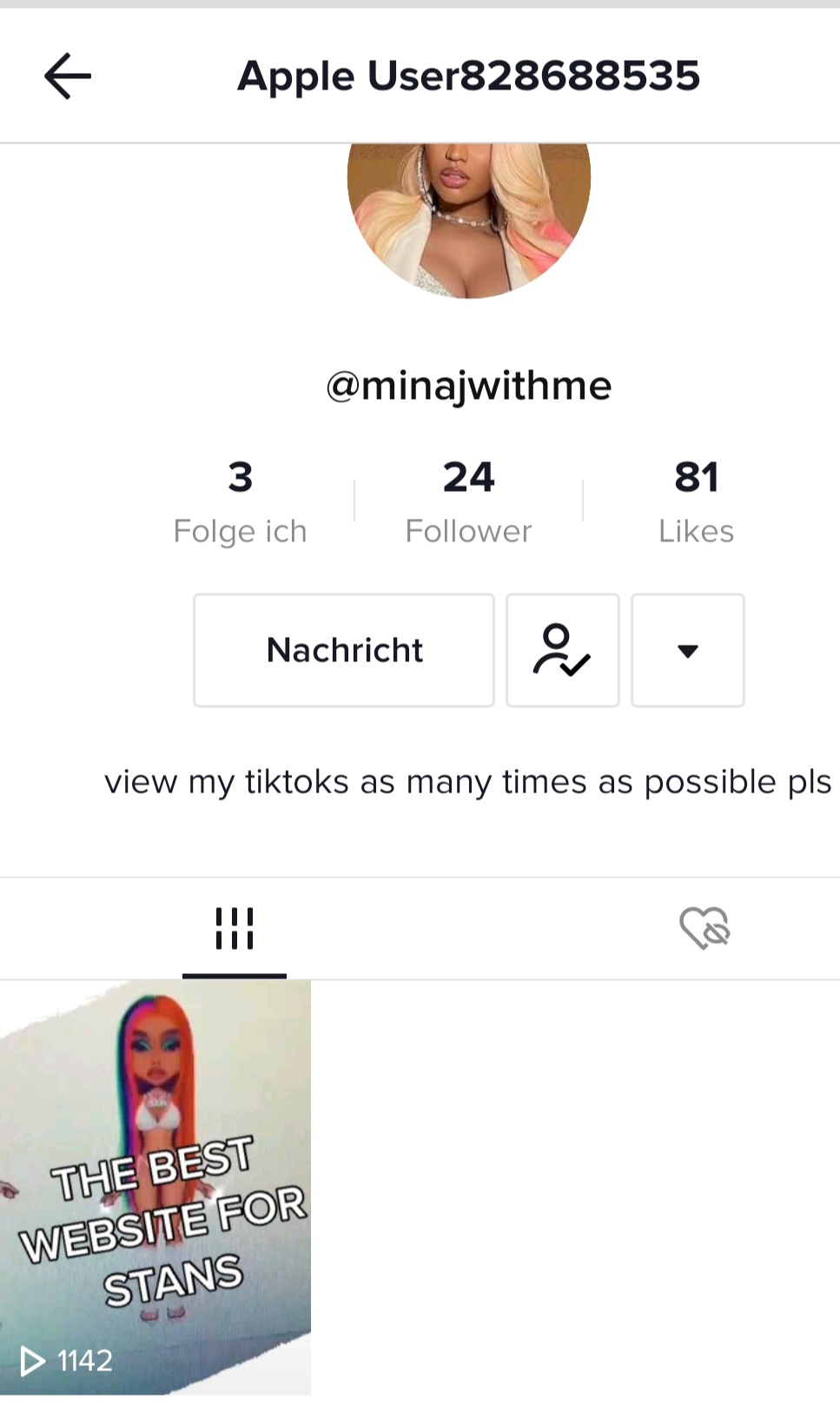Image resolution: width=840 pixels, height=1419 pixels.
Task: Go back using the top arrow
Action: [68, 76]
